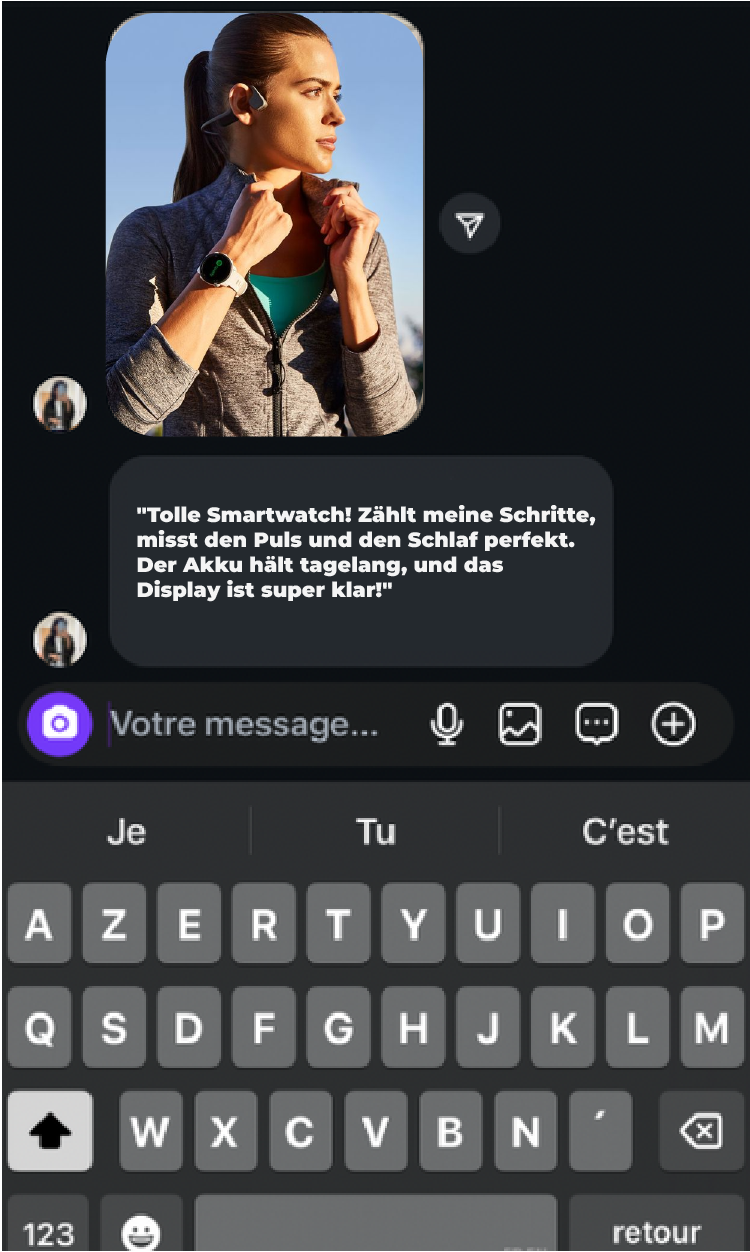
Task: Tap the backspace key
Action: [x=700, y=1131]
